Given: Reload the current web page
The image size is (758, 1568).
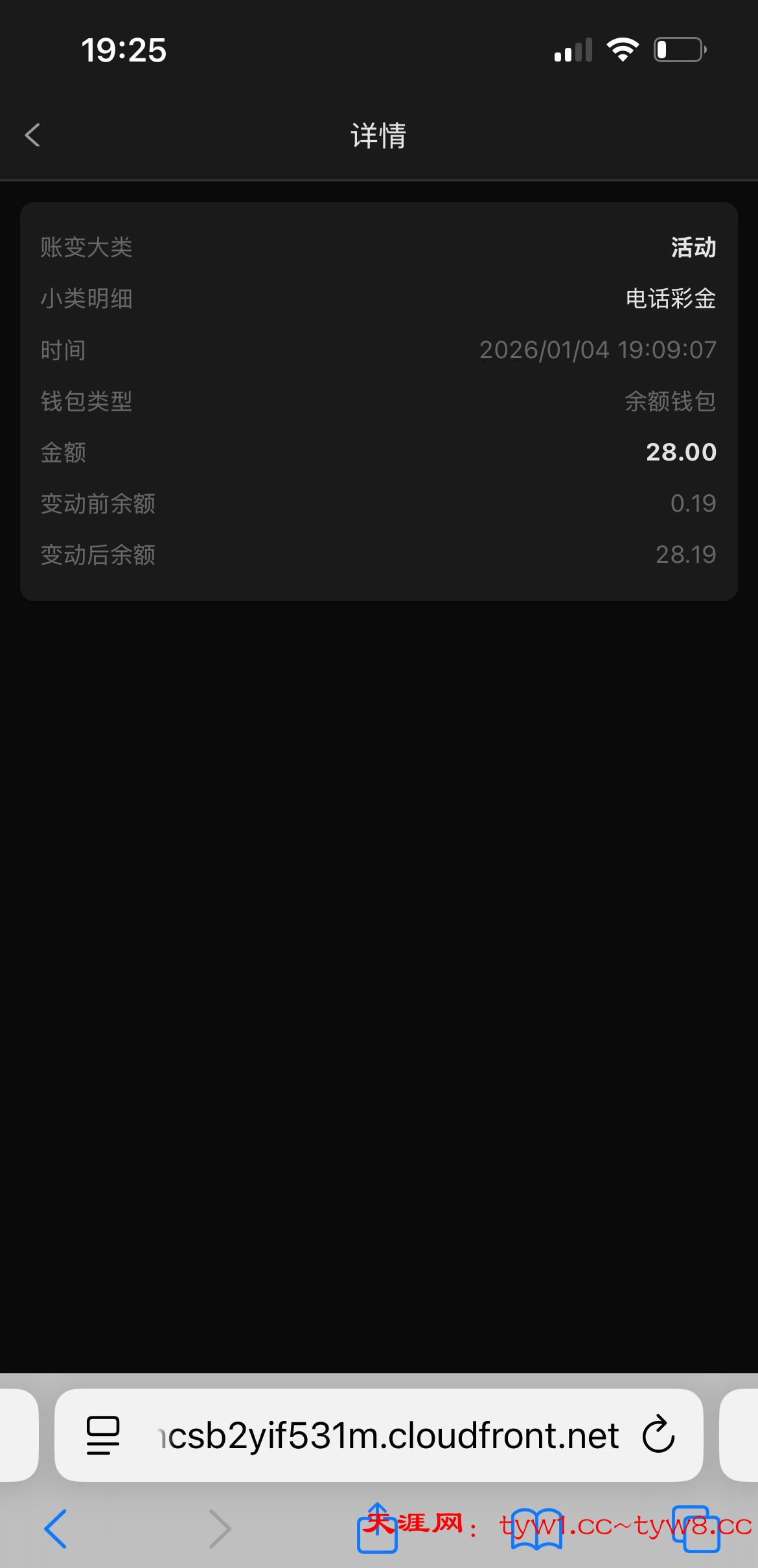Looking at the screenshot, I should [x=658, y=1435].
